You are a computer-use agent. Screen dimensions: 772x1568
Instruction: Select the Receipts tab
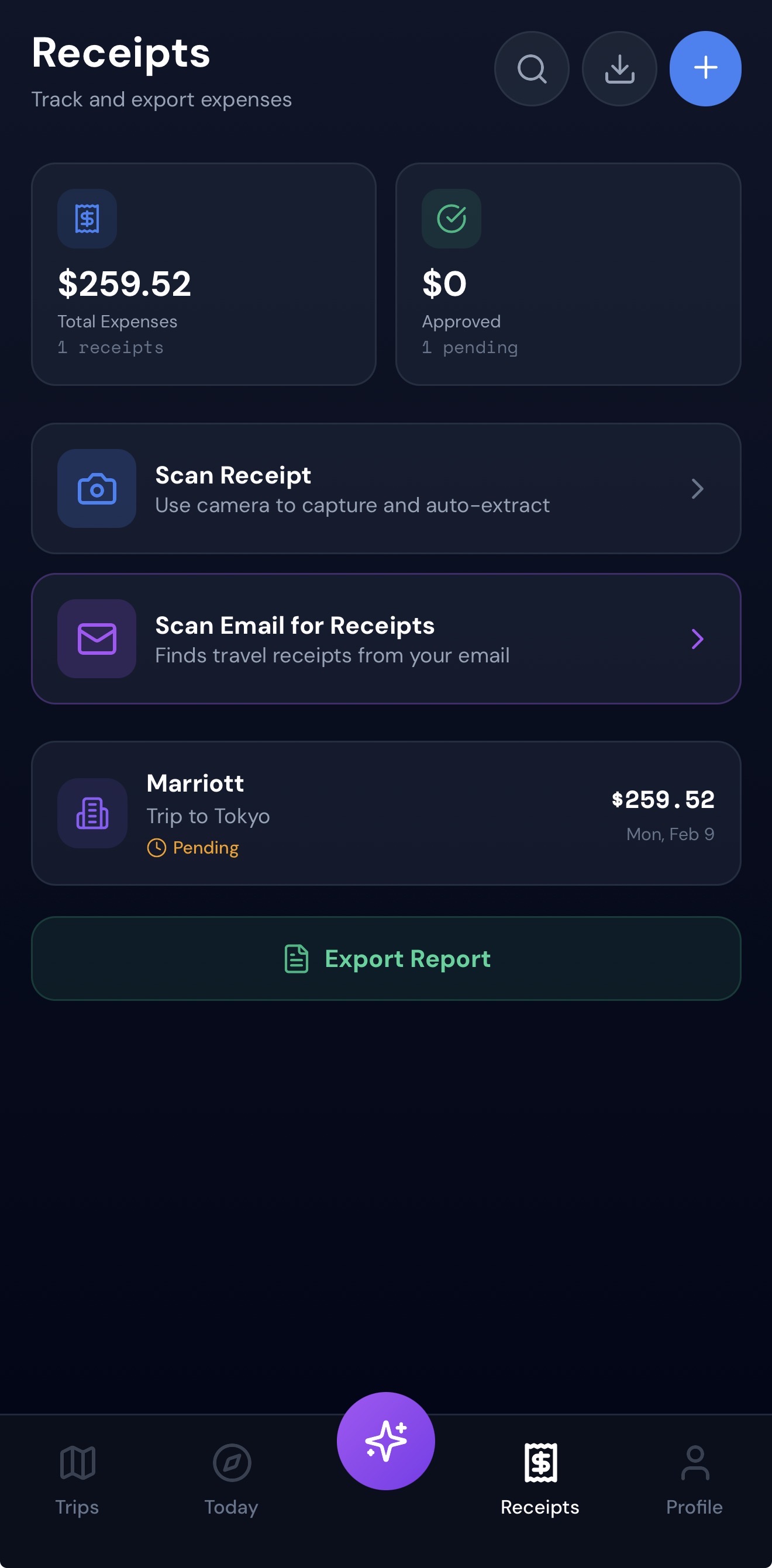(x=540, y=1478)
